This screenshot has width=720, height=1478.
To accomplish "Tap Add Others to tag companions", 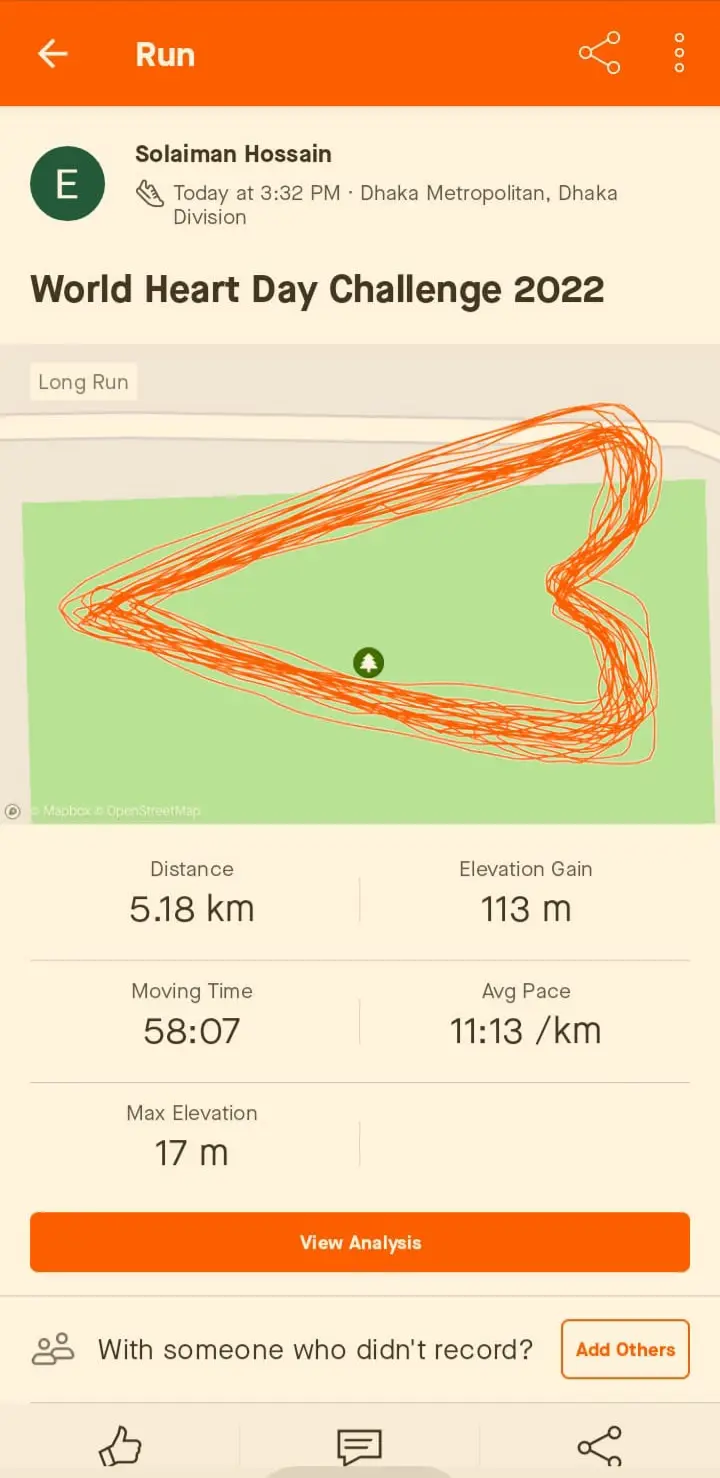I will [625, 1349].
